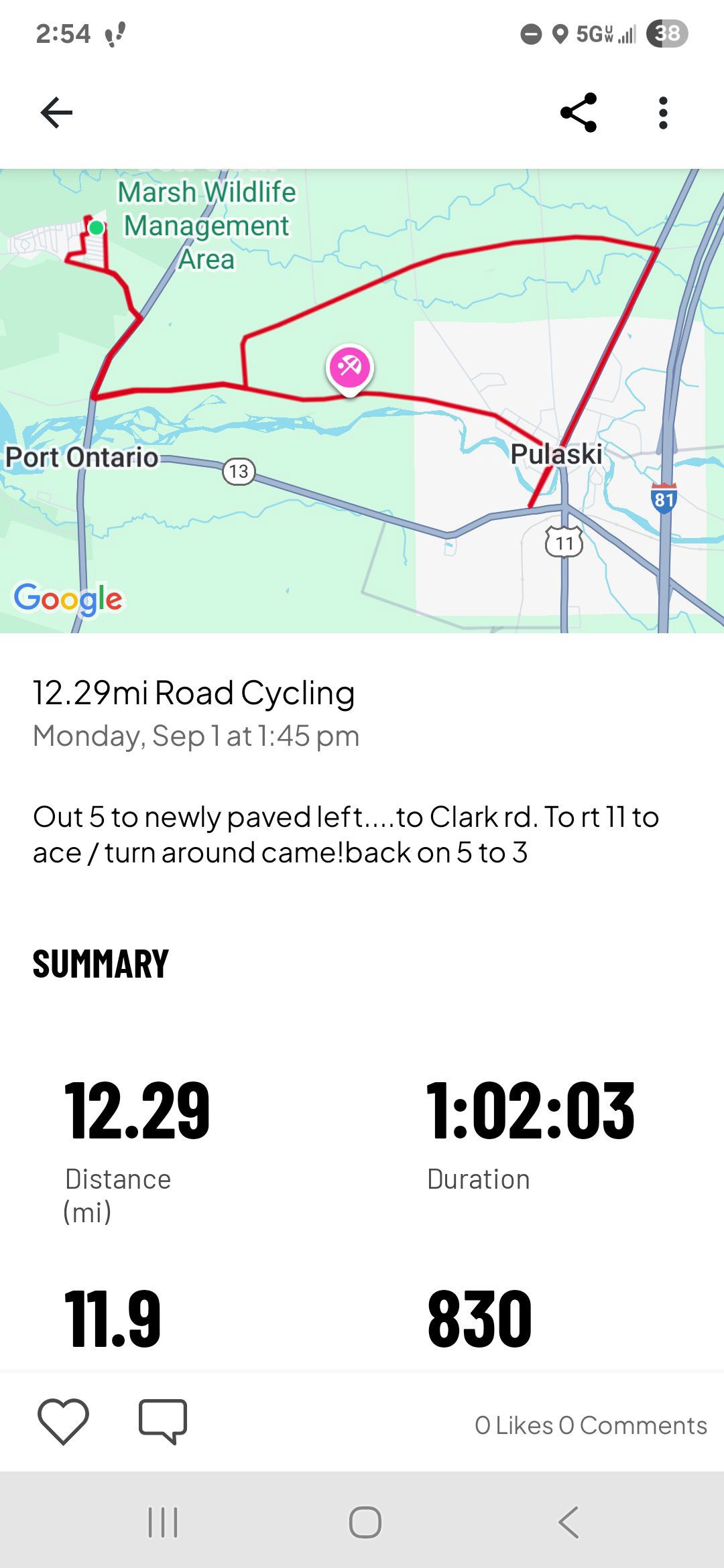Open recent apps from the navigation bar
The width and height of the screenshot is (724, 1568).
click(x=163, y=1522)
